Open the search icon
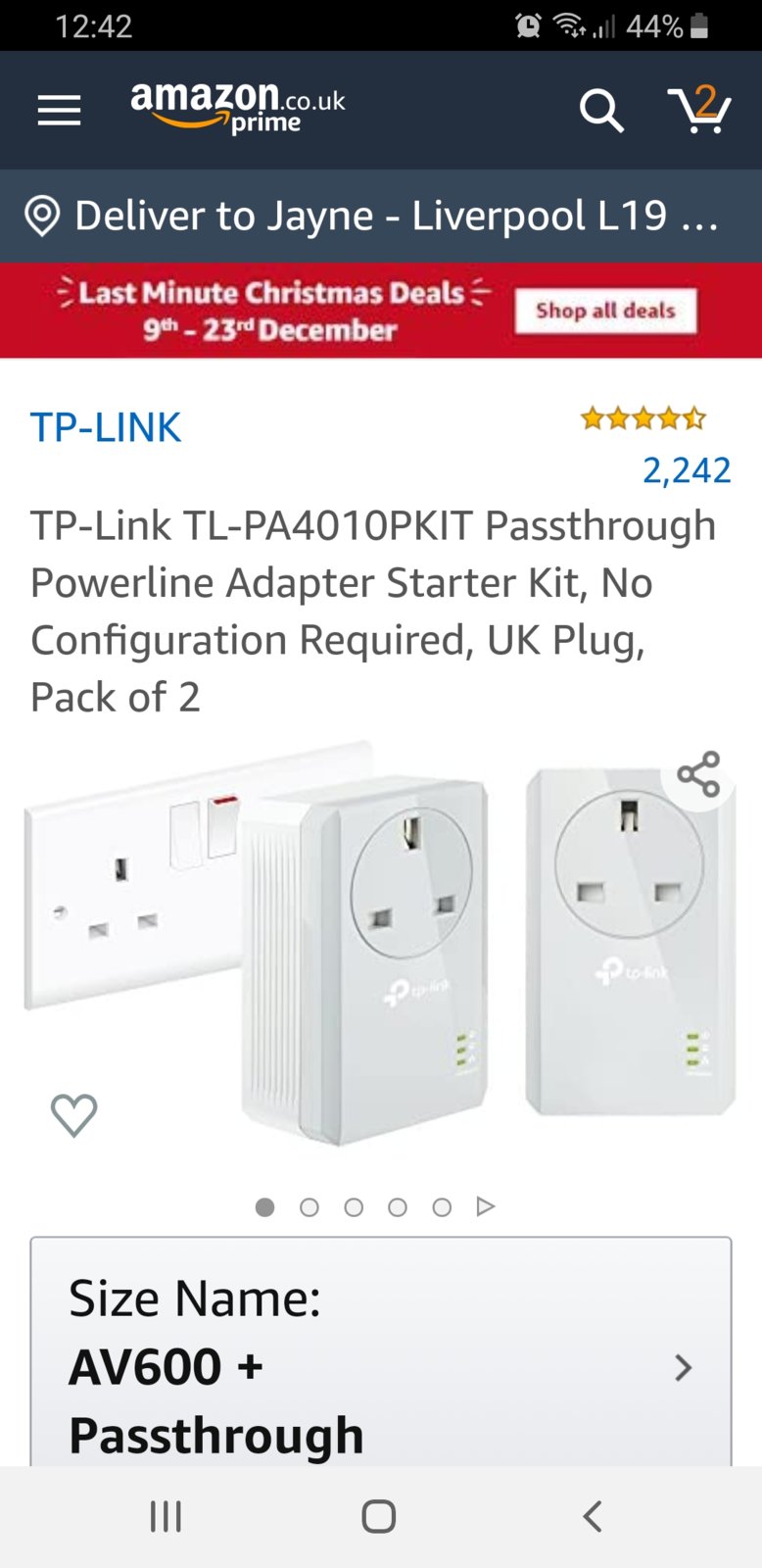Screen dimensions: 762x1568 (600, 110)
